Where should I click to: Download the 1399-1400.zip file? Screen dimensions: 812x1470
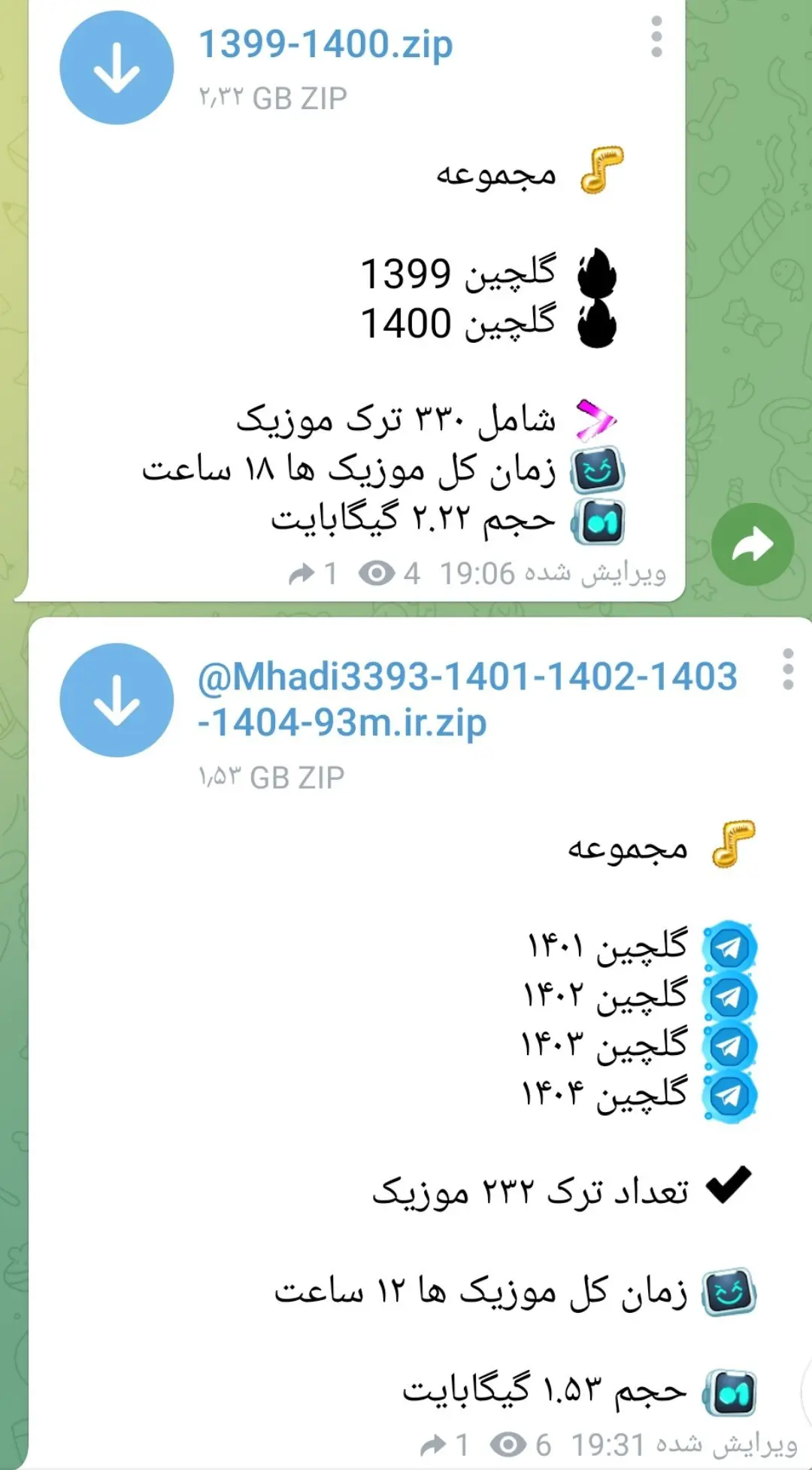coord(117,68)
